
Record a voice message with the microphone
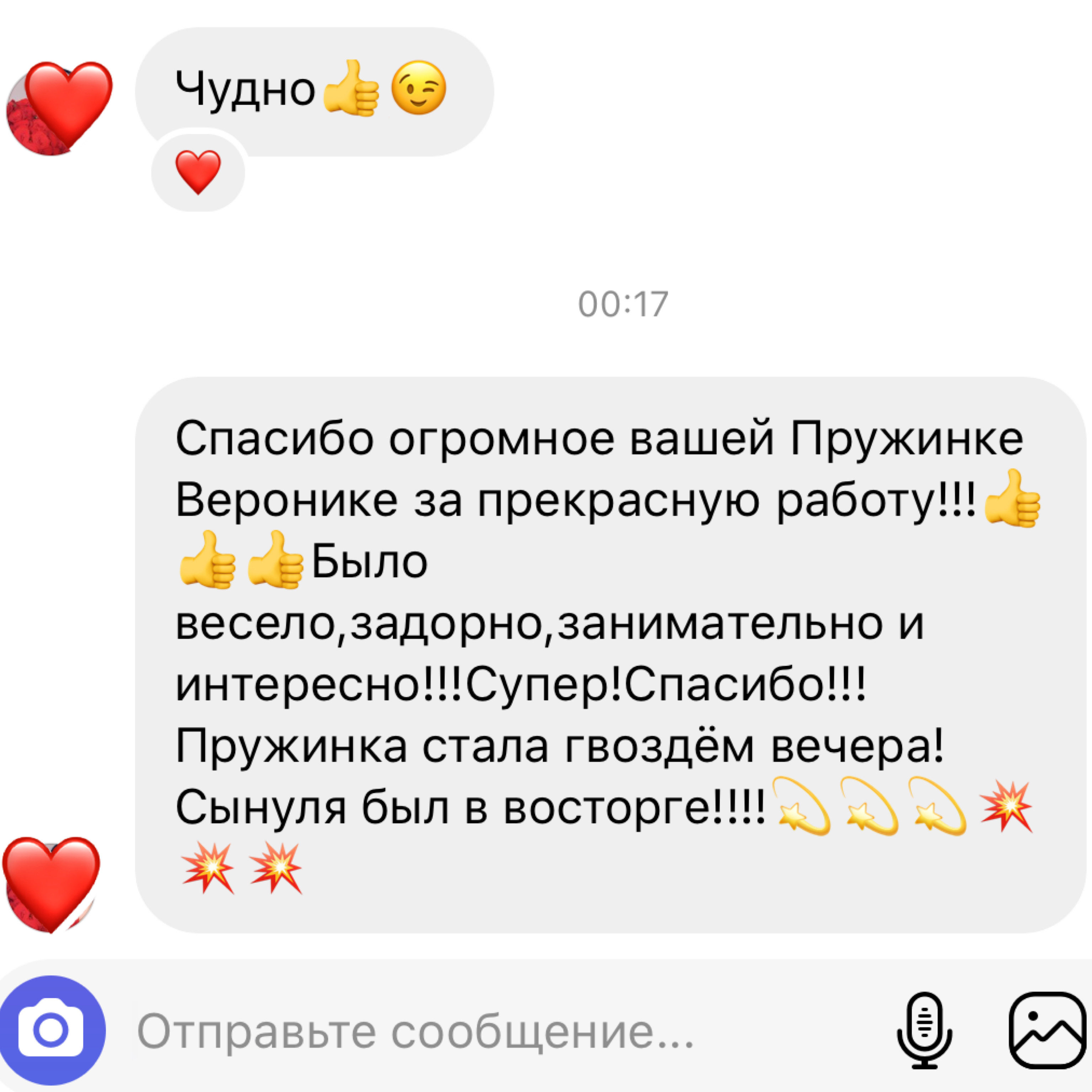click(x=924, y=1030)
